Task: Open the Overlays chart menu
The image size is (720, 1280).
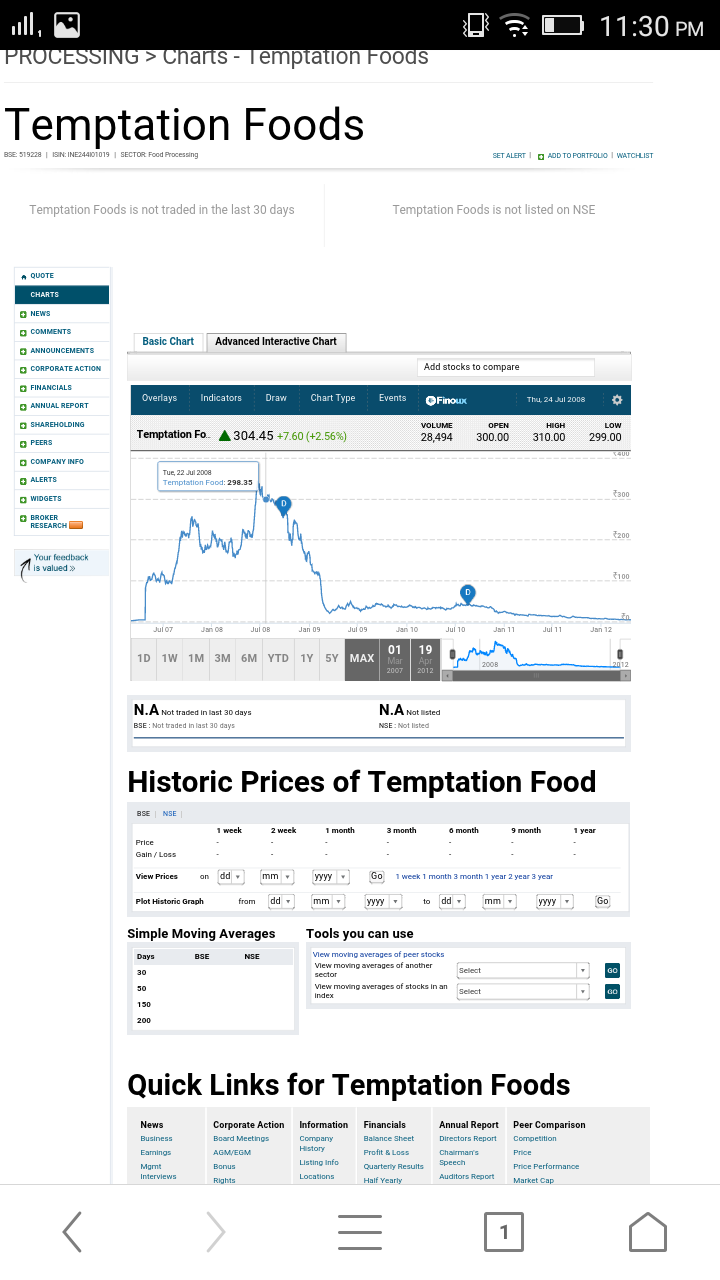Action: [159, 398]
